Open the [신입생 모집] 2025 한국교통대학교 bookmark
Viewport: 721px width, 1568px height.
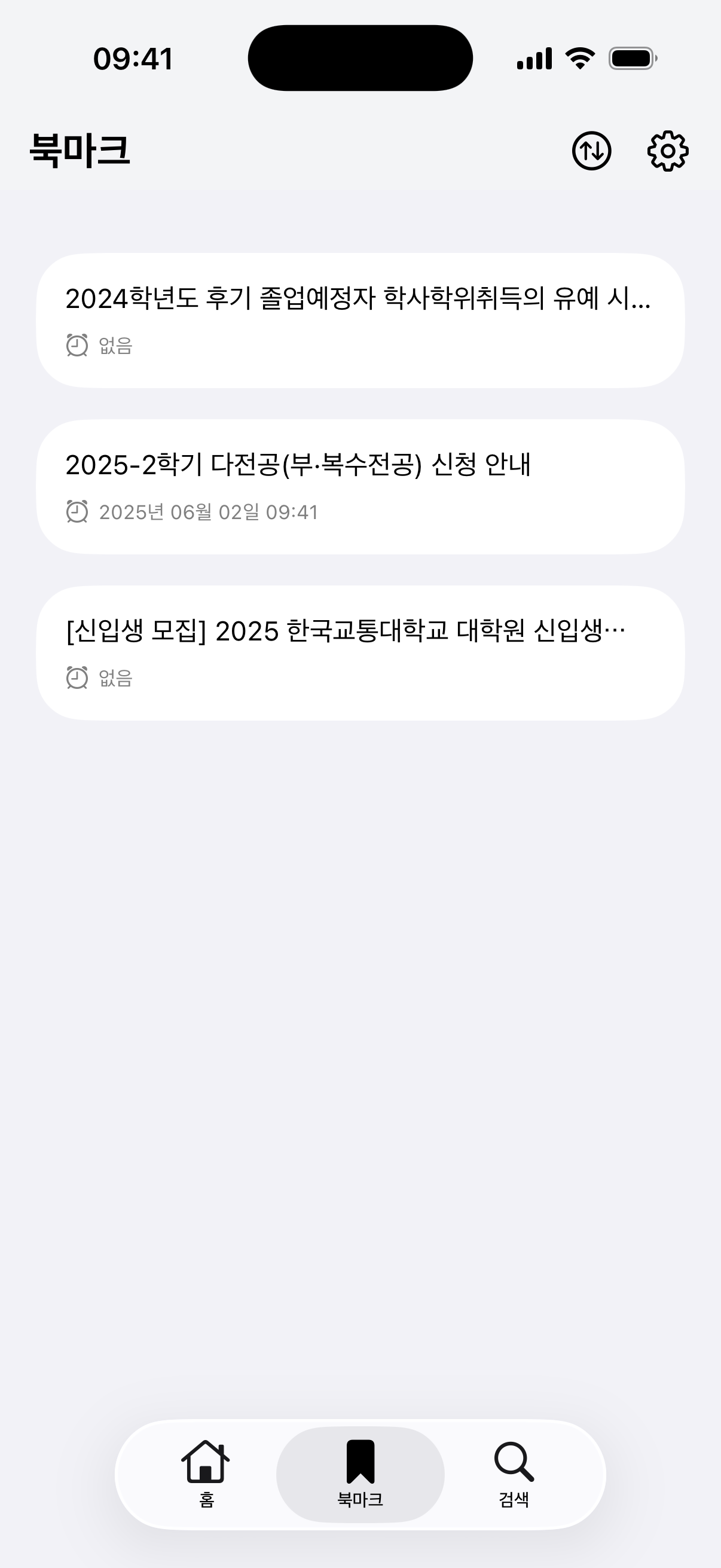pyautogui.click(x=360, y=652)
